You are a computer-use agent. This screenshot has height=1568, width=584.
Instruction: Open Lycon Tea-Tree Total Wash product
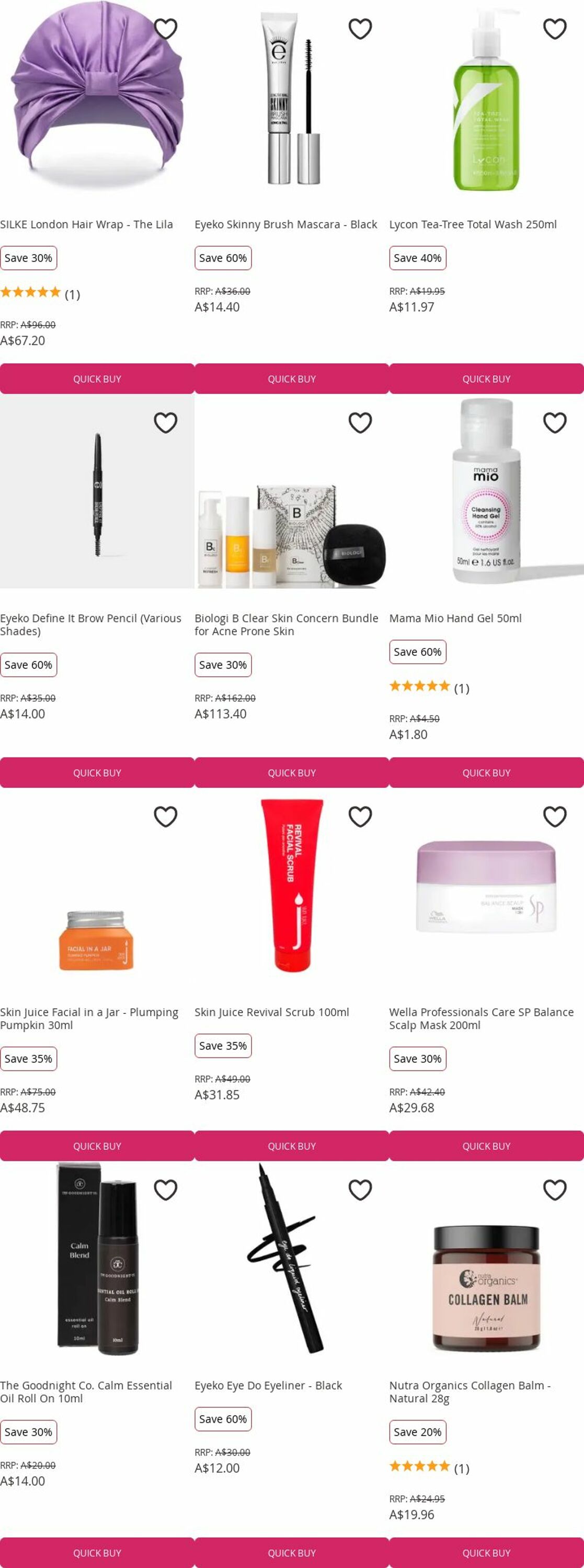click(473, 224)
